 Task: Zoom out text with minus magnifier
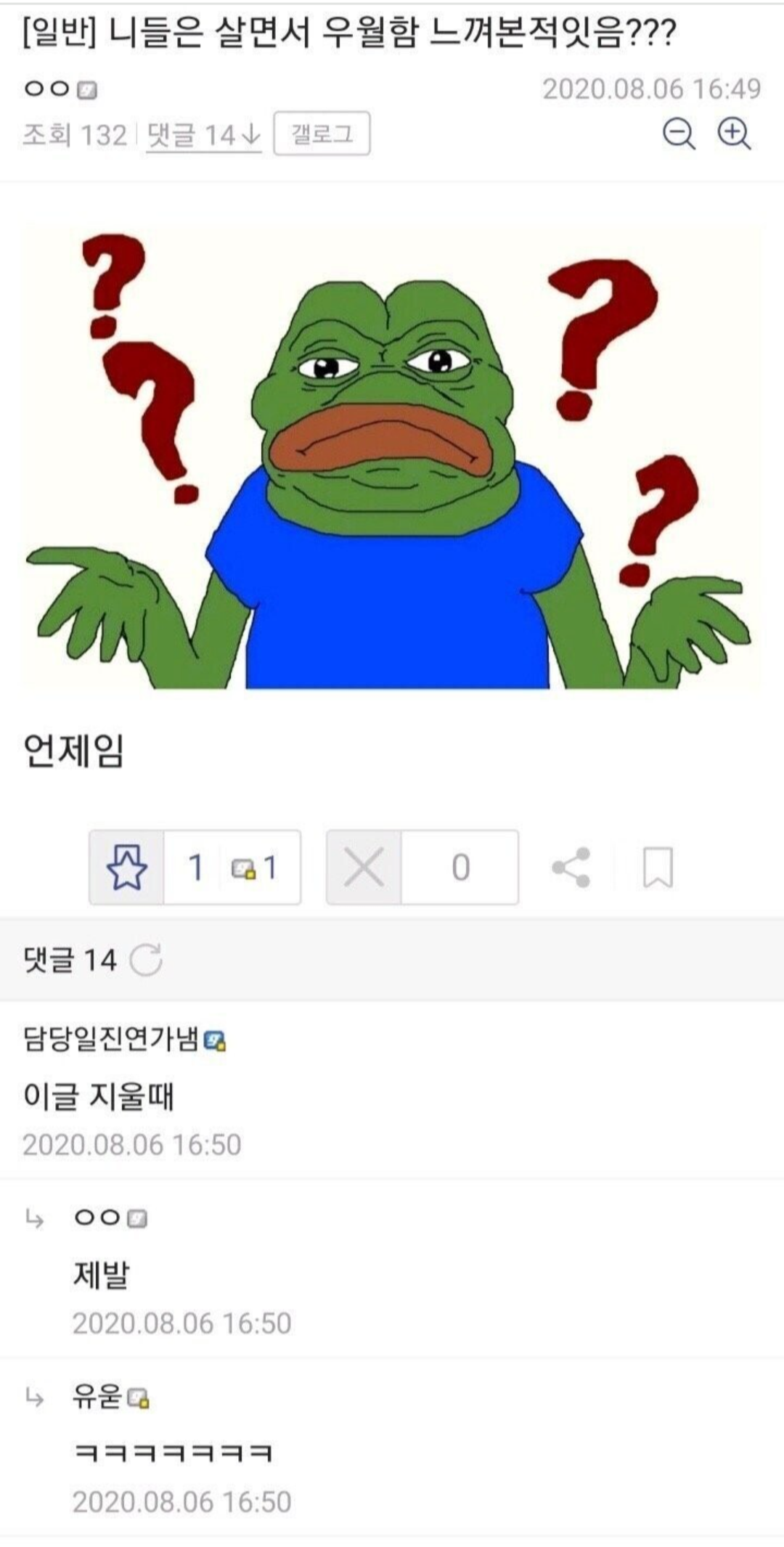point(679,134)
